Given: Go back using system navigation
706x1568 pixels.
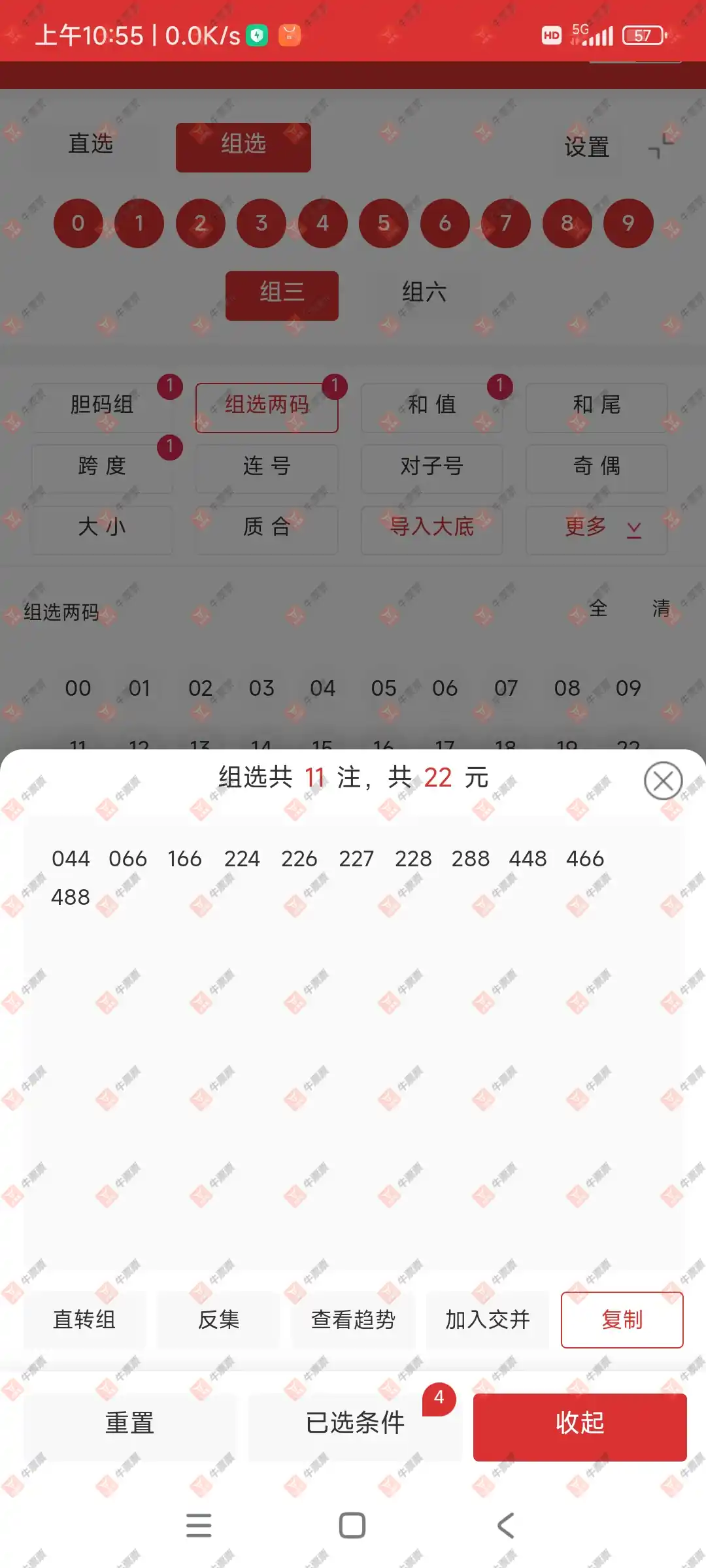Looking at the screenshot, I should pos(505,1526).
